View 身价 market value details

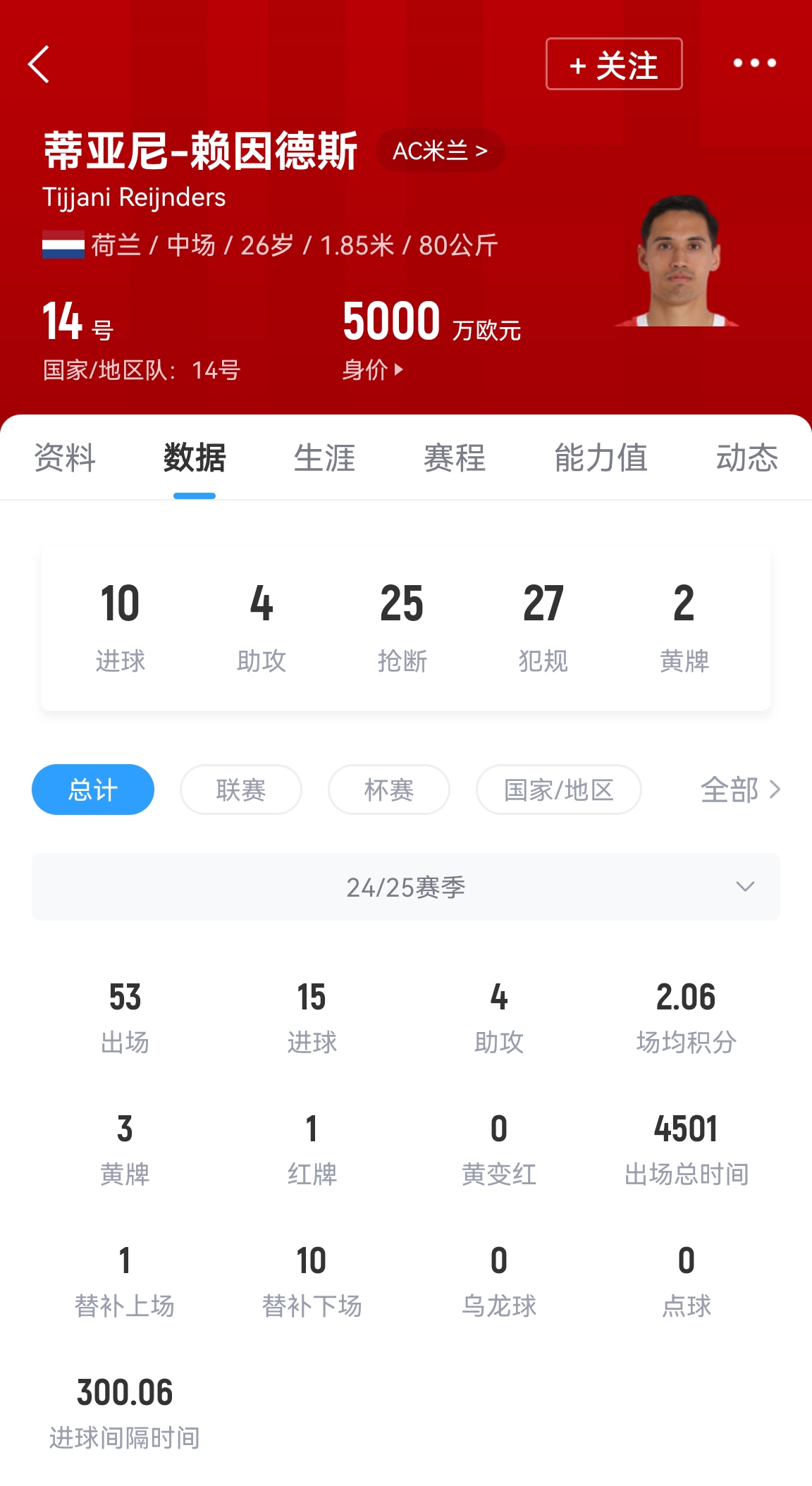click(x=372, y=369)
